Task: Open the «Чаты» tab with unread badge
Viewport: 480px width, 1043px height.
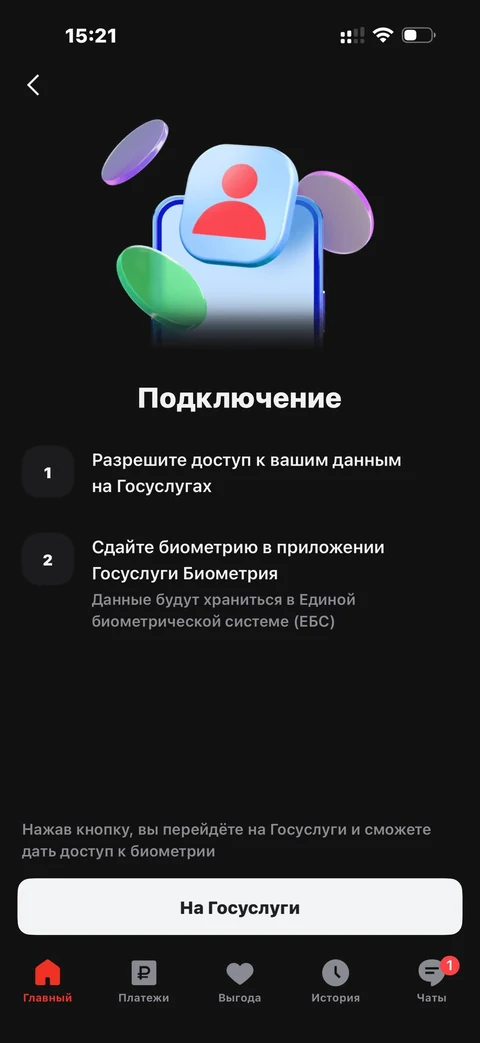Action: coord(433,981)
